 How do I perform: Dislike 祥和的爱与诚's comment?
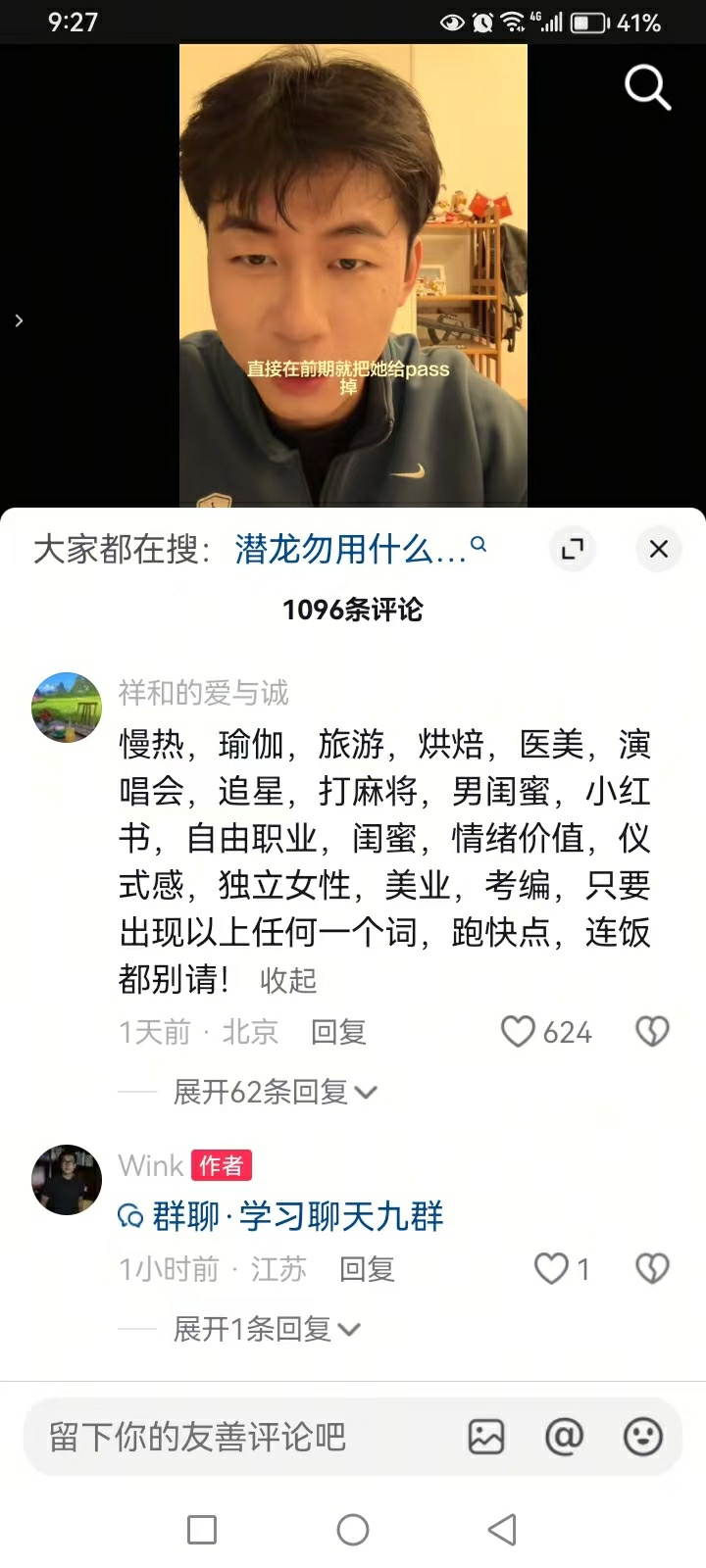point(652,1032)
